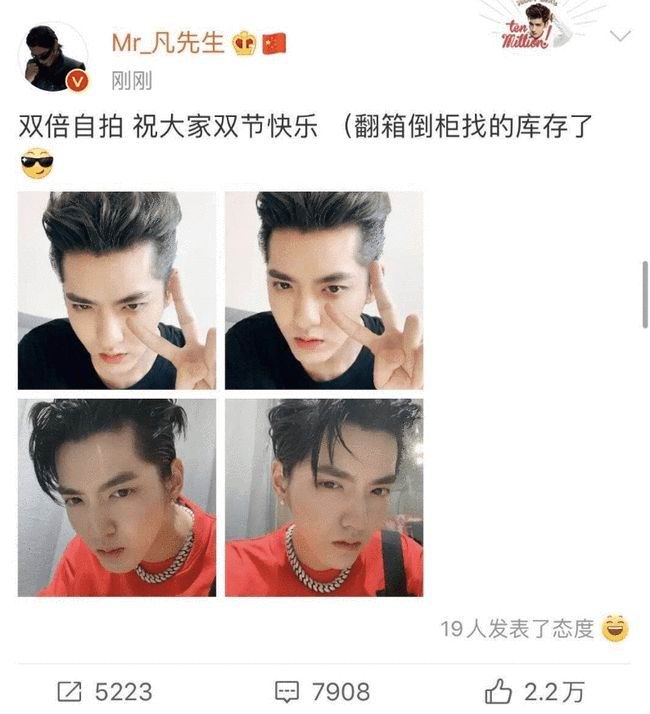View the fourth photo with black strap

coord(323,497)
